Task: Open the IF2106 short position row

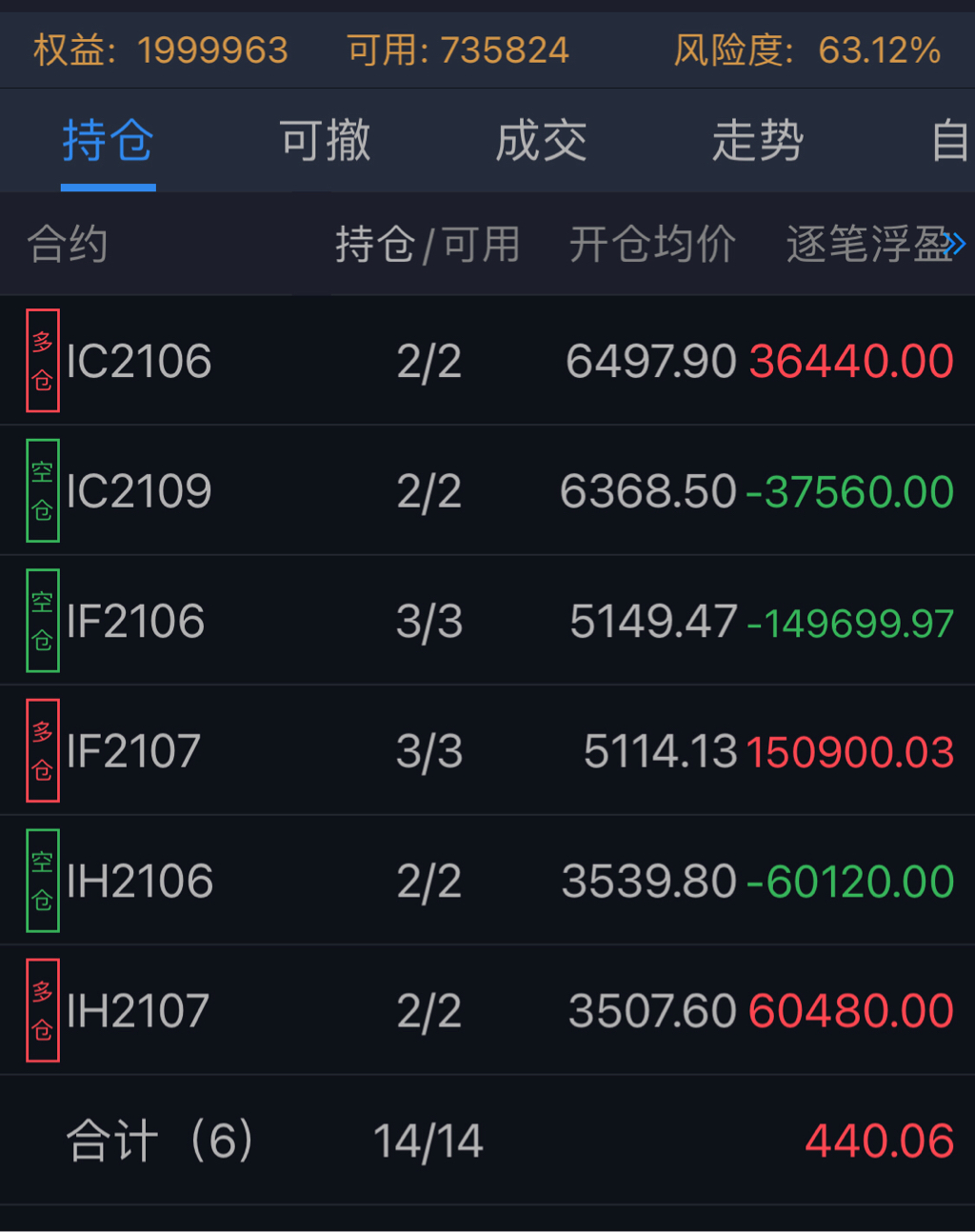Action: pos(487,621)
